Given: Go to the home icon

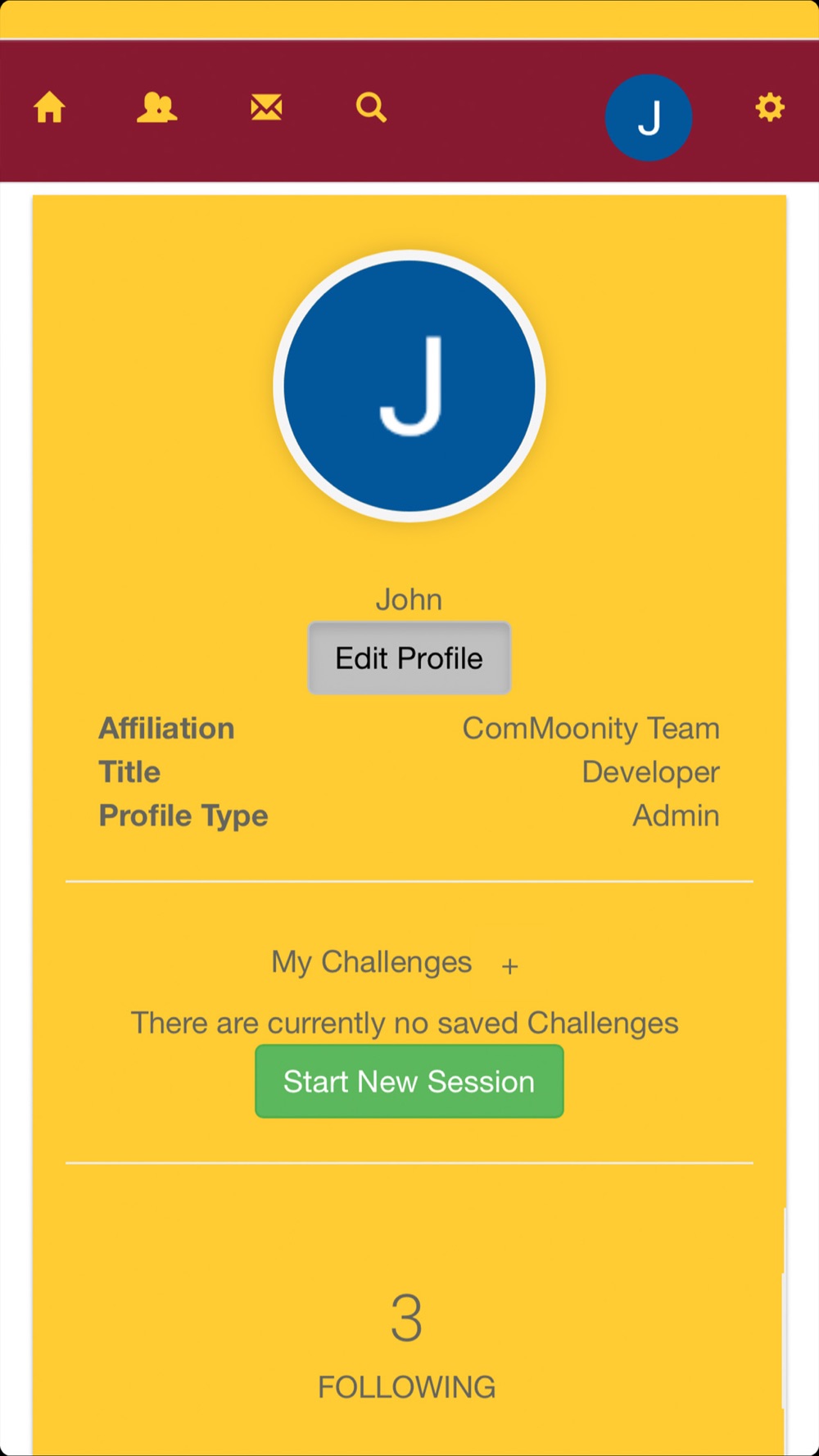Looking at the screenshot, I should pos(49,107).
